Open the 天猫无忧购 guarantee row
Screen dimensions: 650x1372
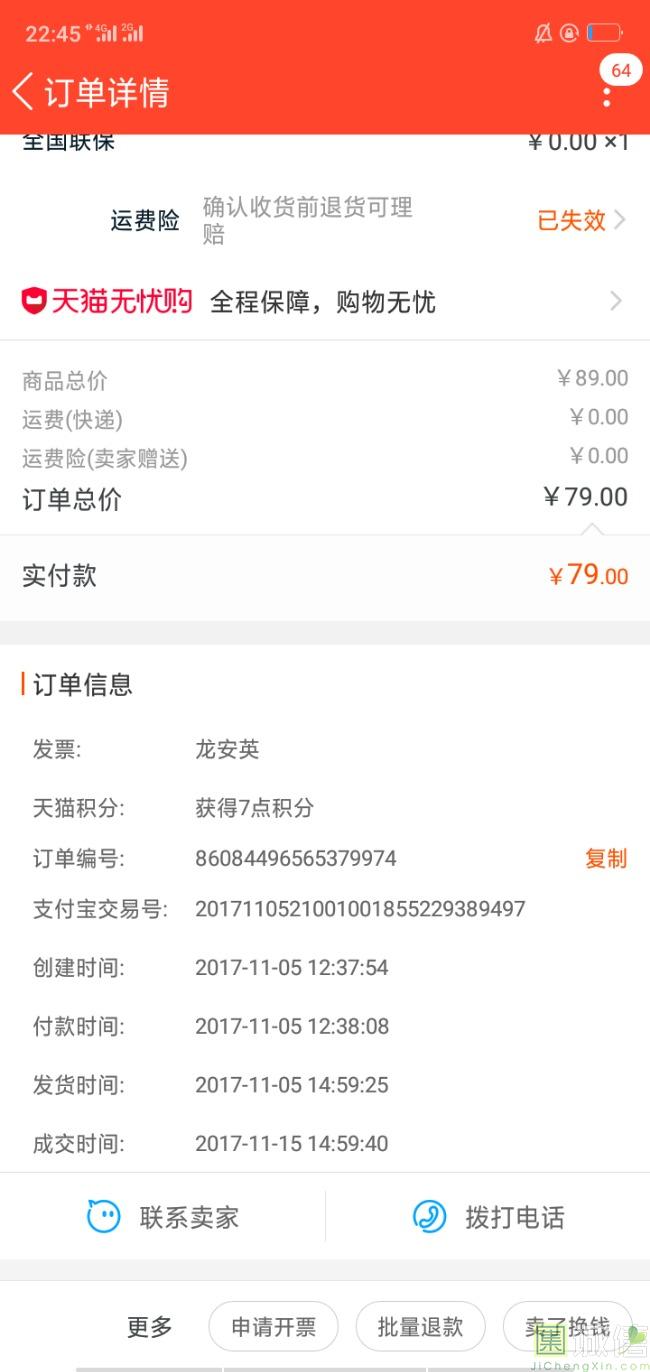click(325, 301)
